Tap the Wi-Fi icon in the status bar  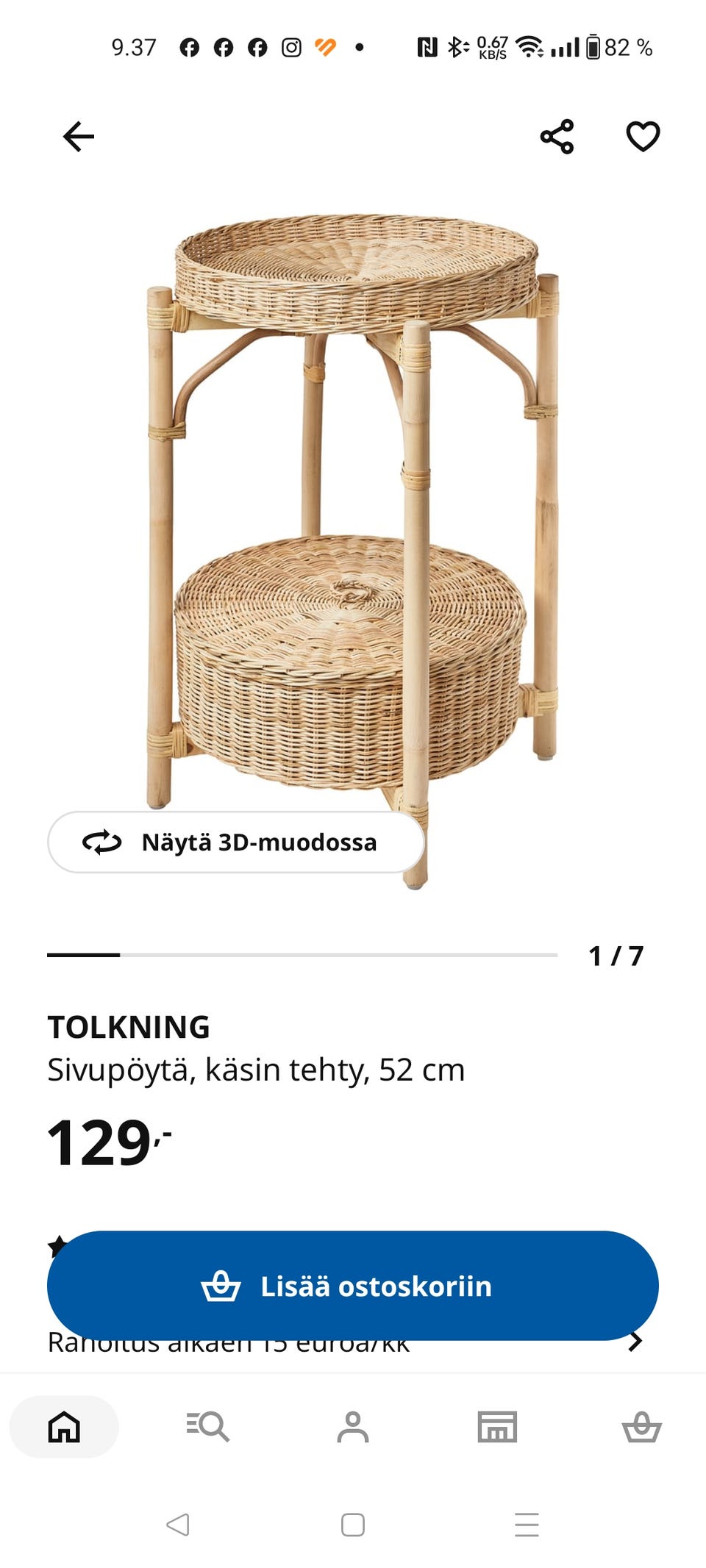tap(531, 48)
